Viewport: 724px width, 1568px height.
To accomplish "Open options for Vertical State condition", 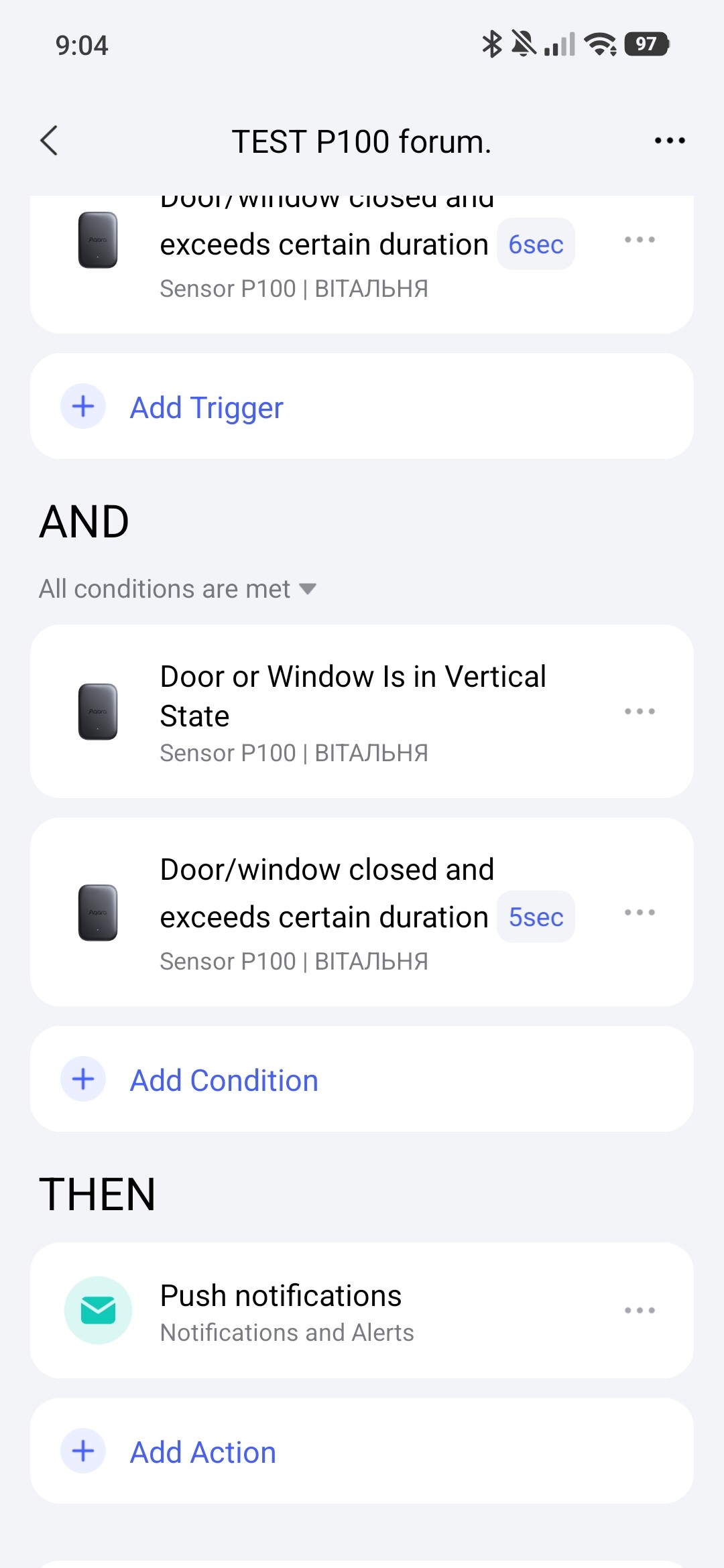I will [640, 712].
